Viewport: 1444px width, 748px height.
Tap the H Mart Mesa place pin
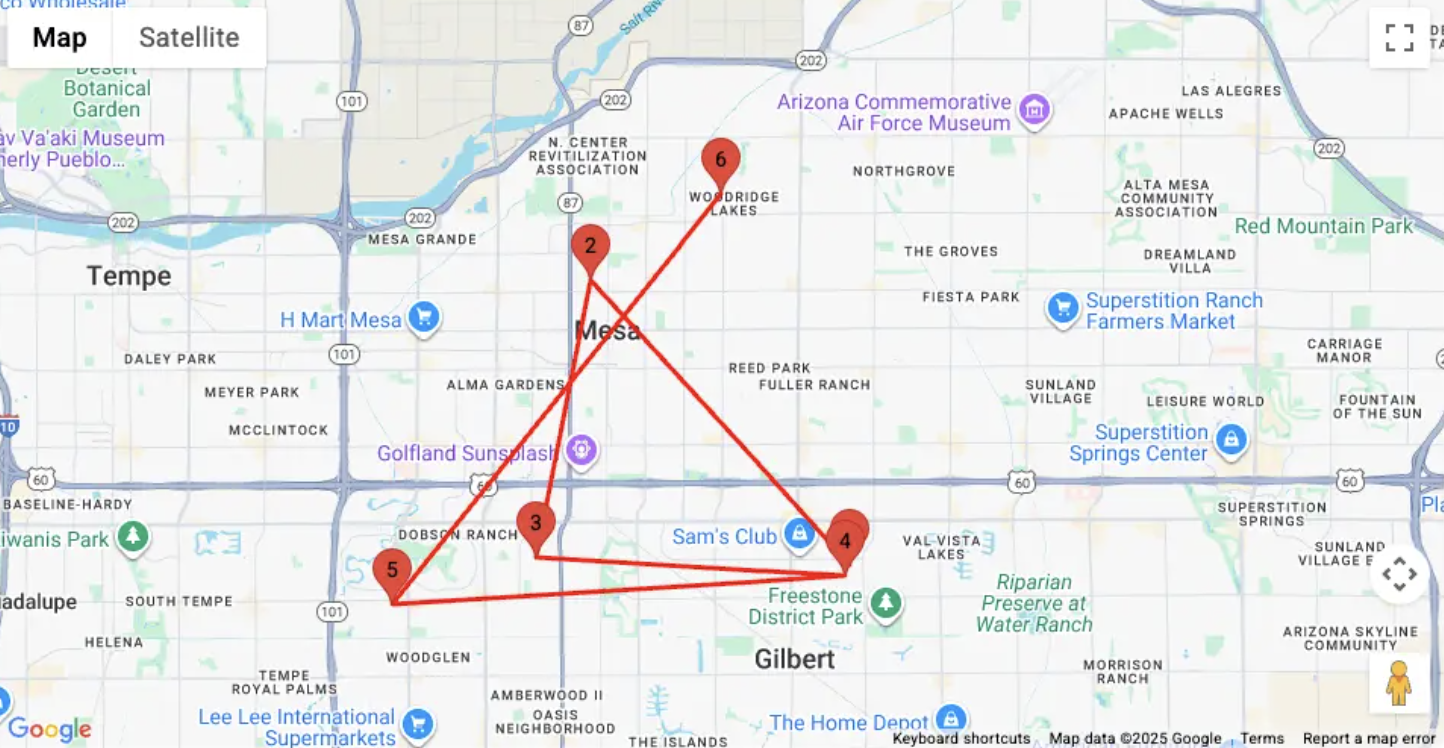point(424,319)
